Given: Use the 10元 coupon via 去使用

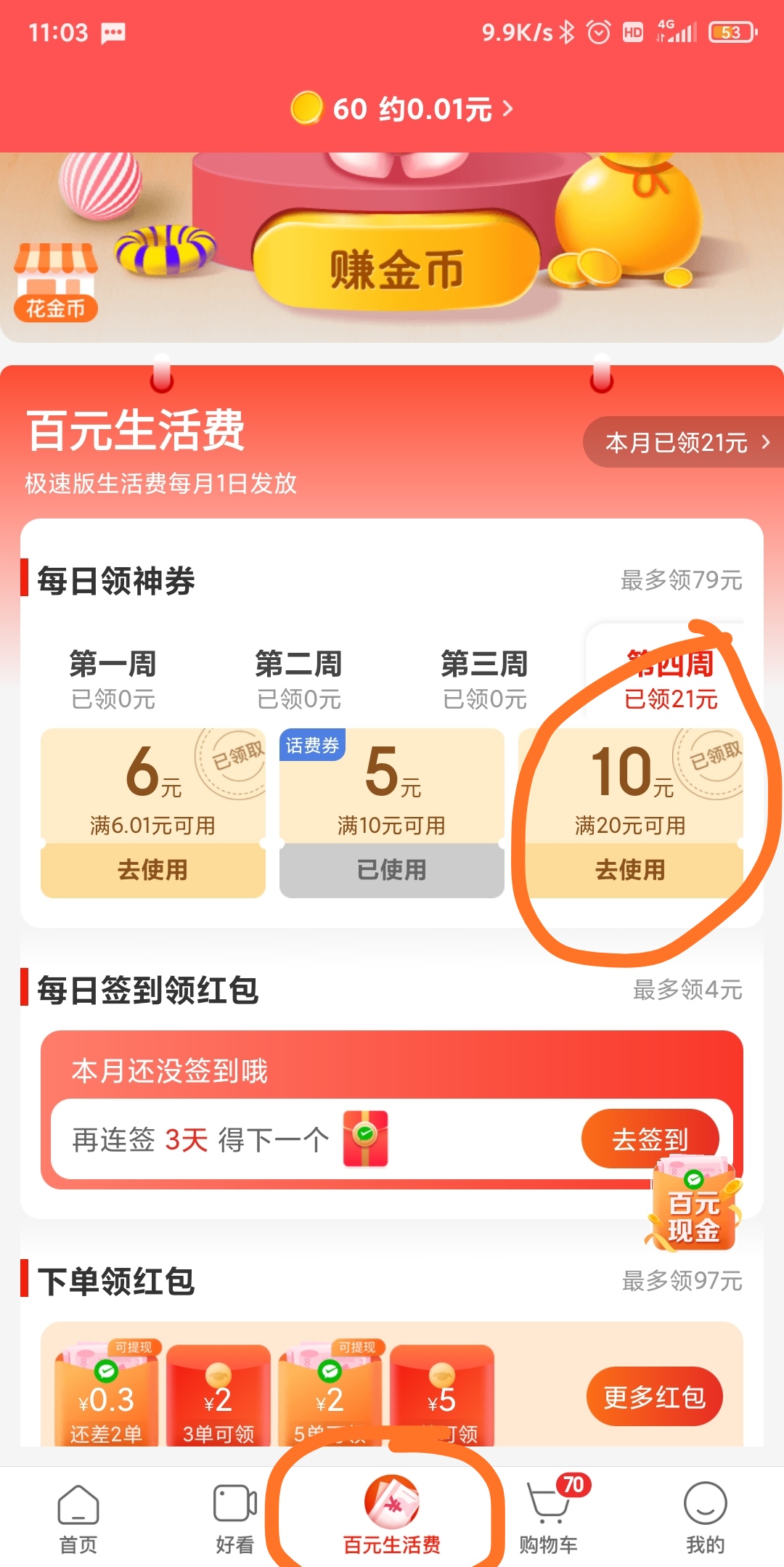Looking at the screenshot, I should [x=630, y=869].
